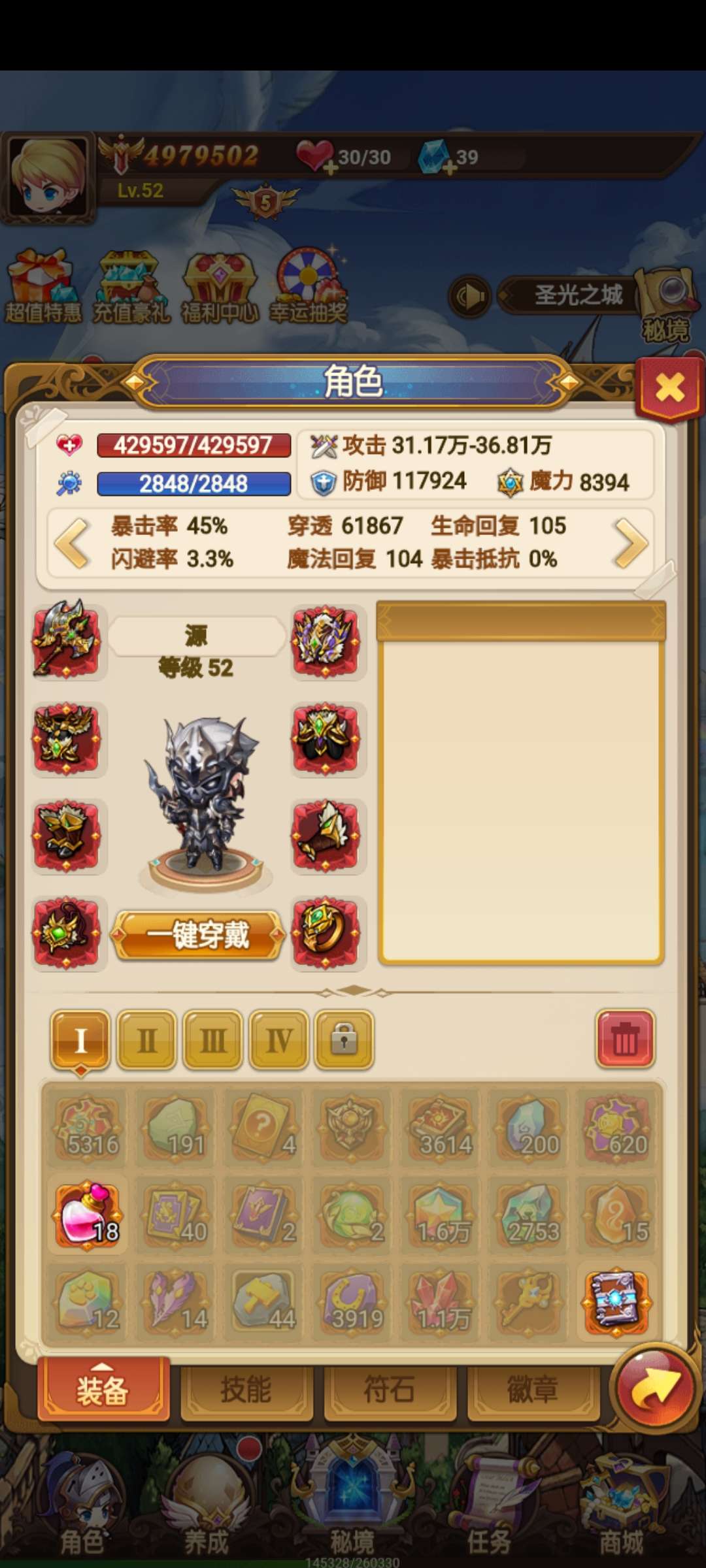
Task: Switch to the 技能 skills tab
Action: pyautogui.click(x=246, y=1390)
